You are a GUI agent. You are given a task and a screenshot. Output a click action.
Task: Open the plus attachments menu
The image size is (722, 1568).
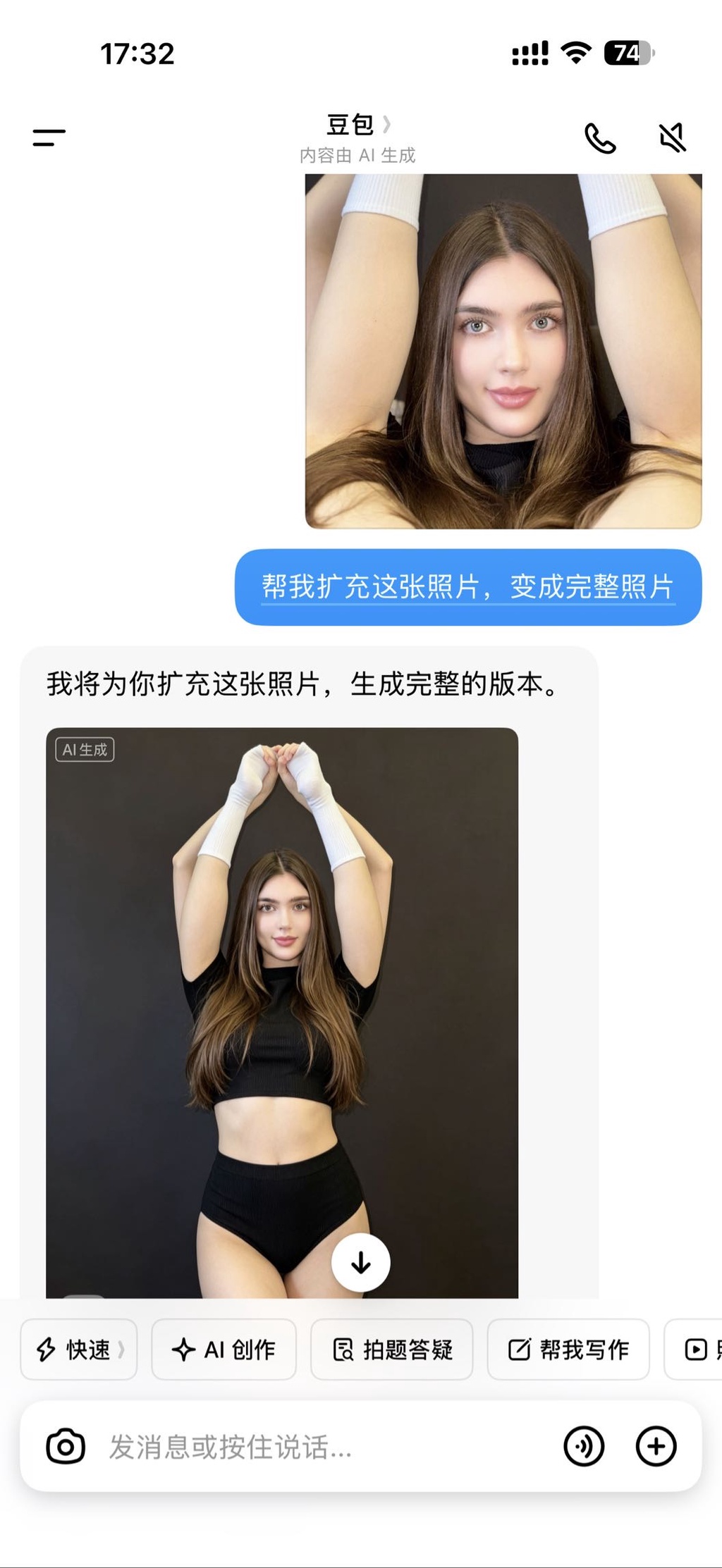coord(656,1447)
